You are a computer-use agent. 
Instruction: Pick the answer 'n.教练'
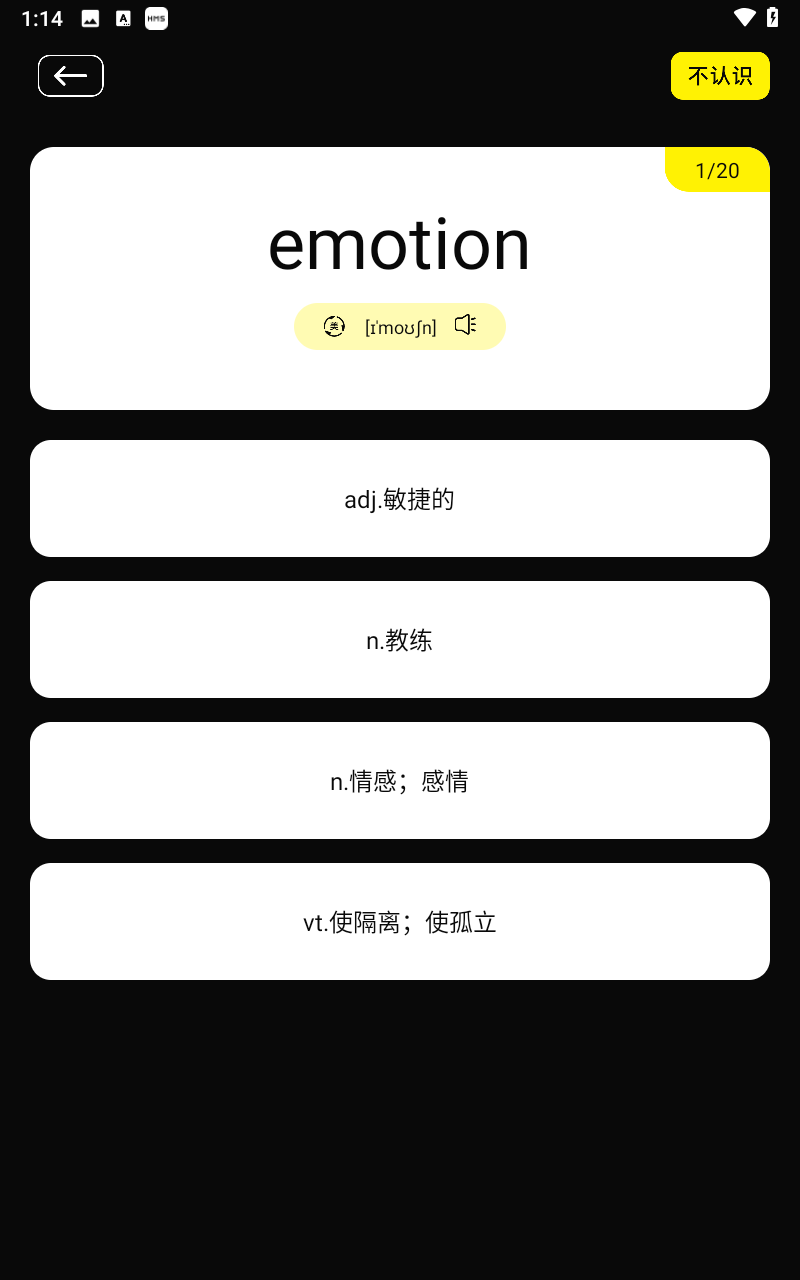[400, 639]
